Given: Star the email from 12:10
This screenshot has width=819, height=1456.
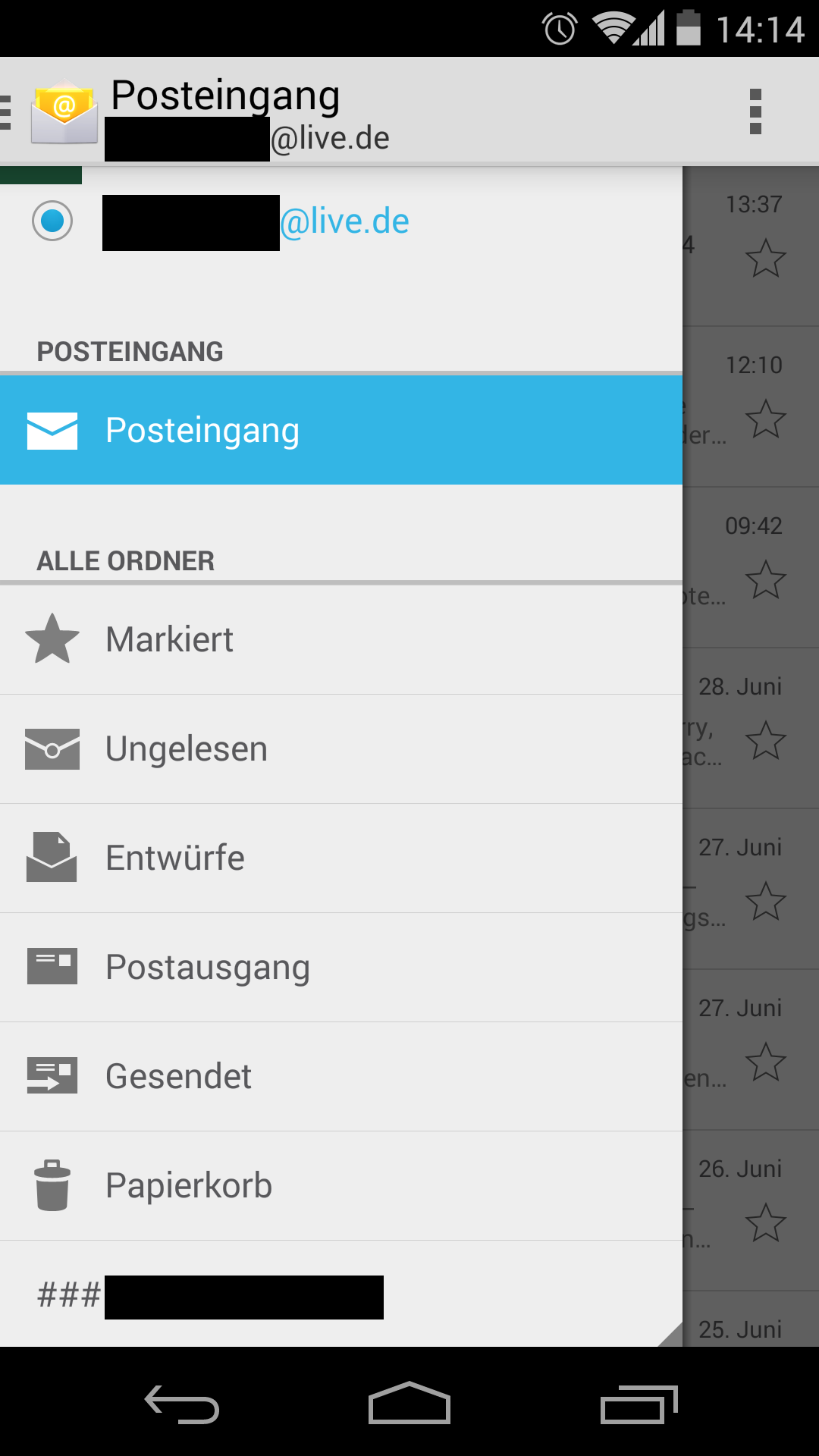Looking at the screenshot, I should tap(765, 419).
